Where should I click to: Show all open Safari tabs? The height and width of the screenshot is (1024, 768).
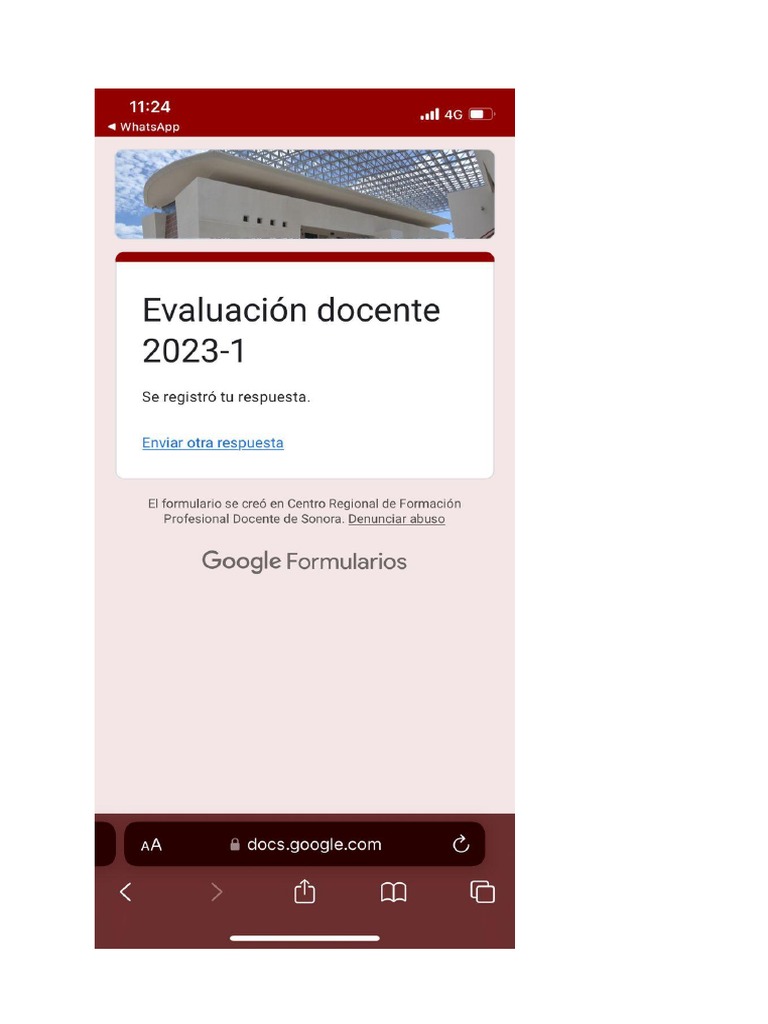tap(483, 892)
